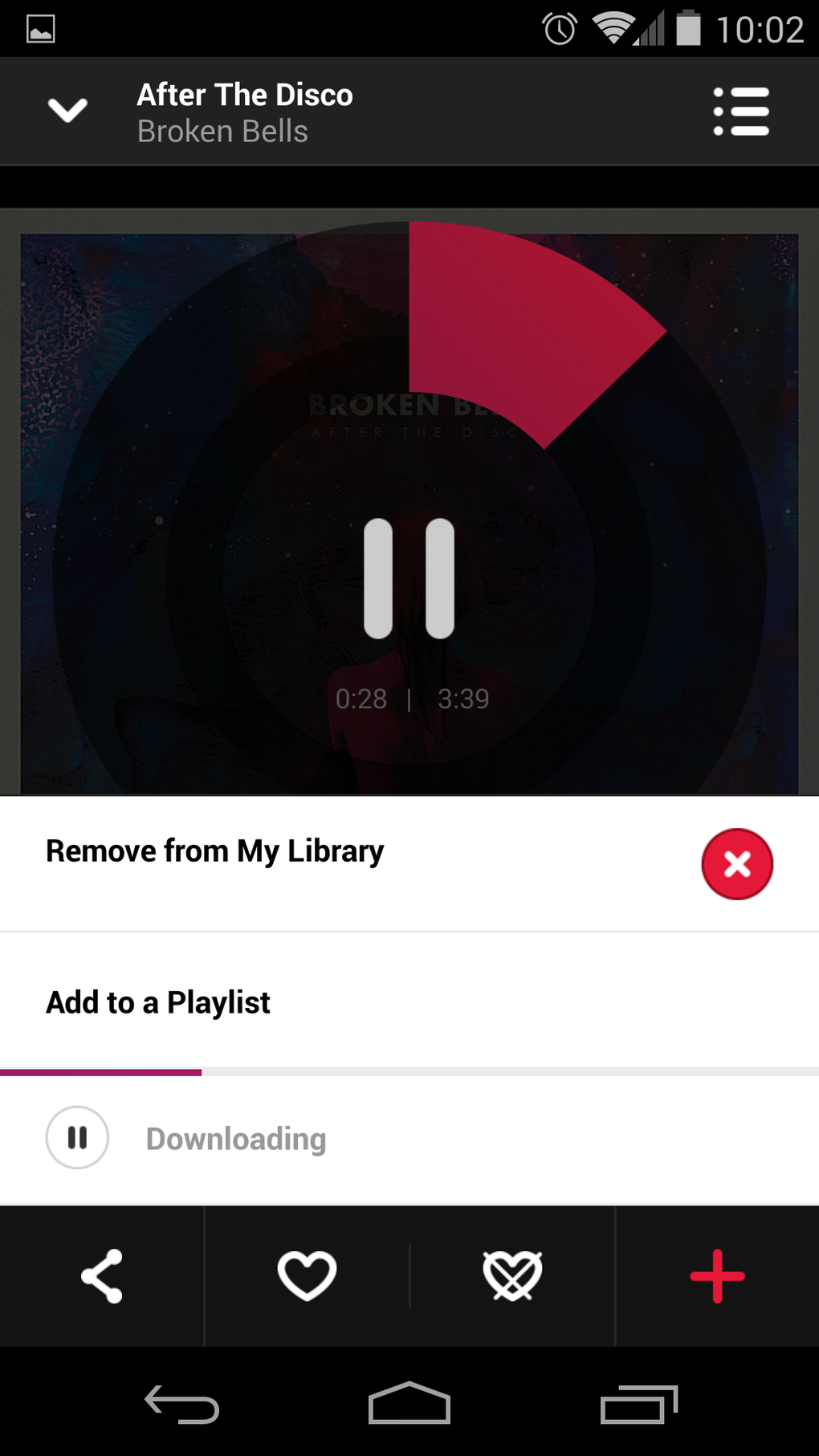Mark song as disliked with crossed heart
The width and height of the screenshot is (819, 1456).
click(x=512, y=1275)
